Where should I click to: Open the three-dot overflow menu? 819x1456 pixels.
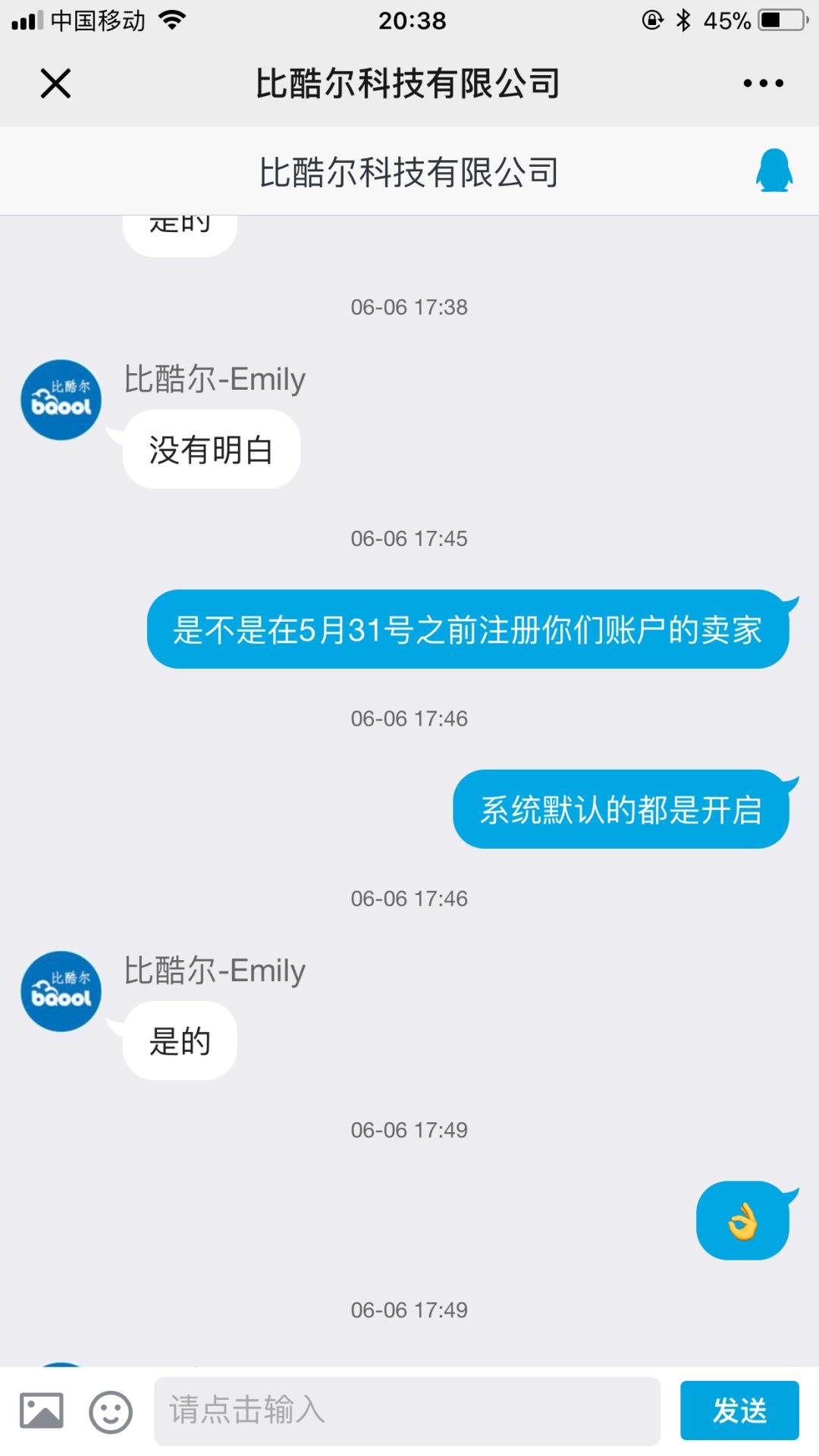coord(763,83)
